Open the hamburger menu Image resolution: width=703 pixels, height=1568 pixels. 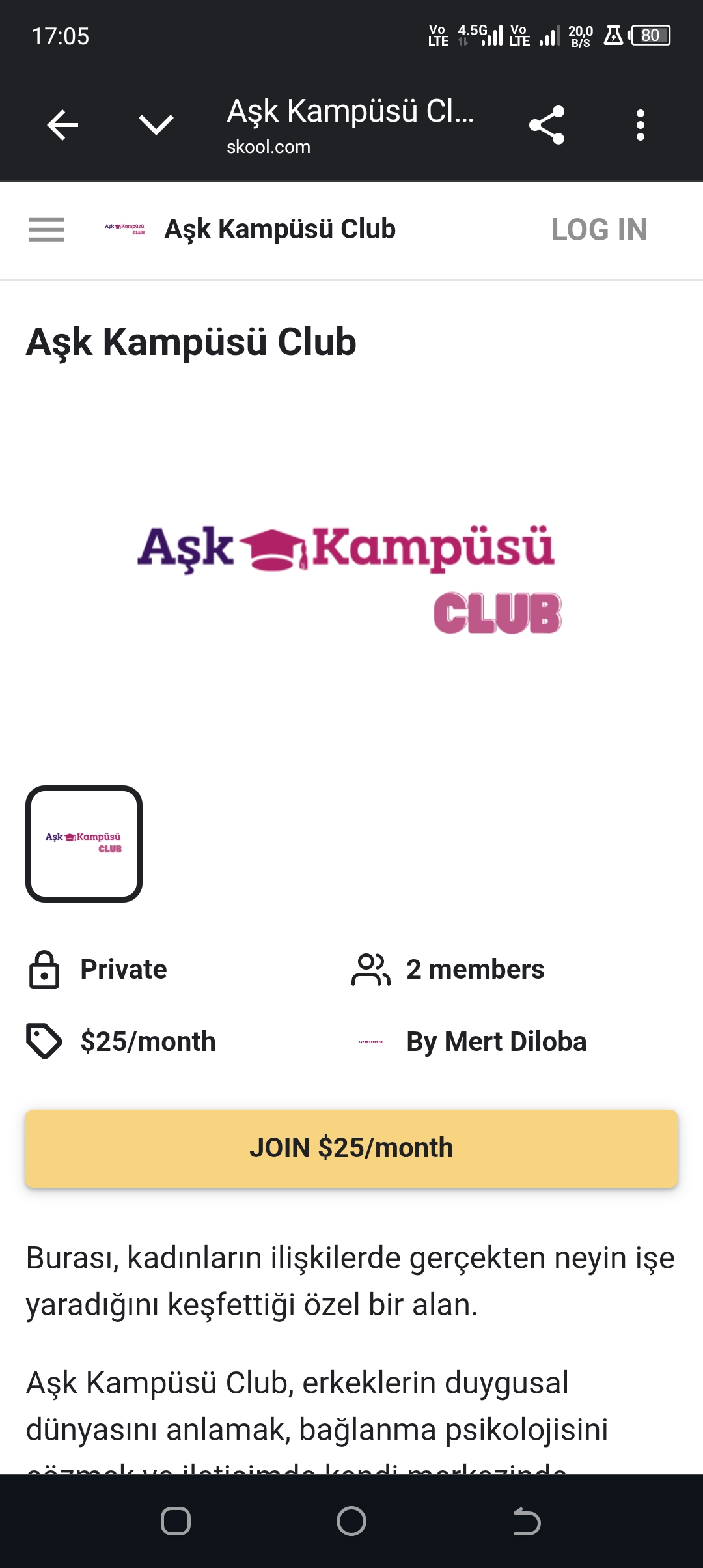pyautogui.click(x=47, y=230)
